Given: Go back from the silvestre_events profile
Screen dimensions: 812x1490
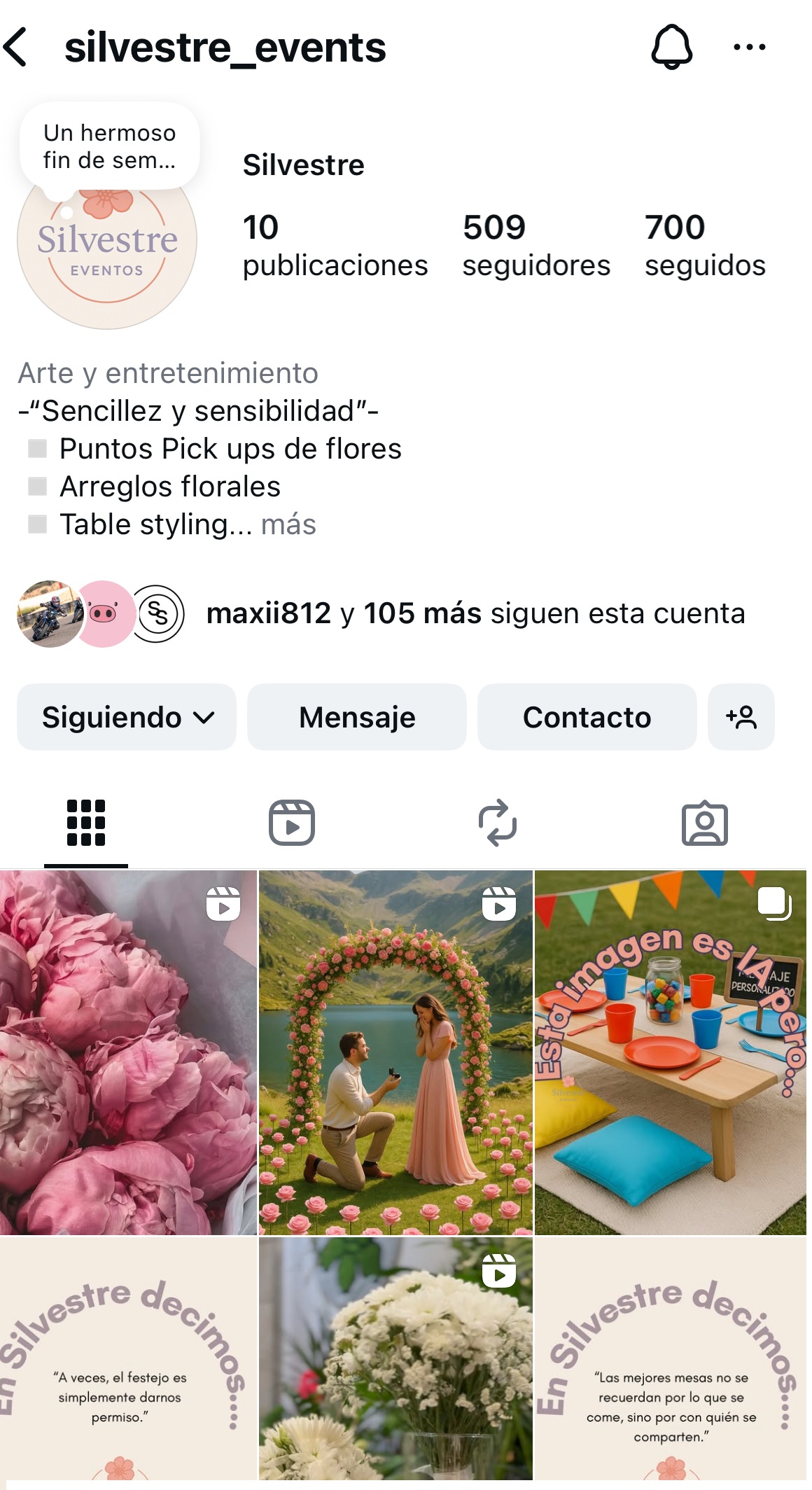Looking at the screenshot, I should (17, 47).
